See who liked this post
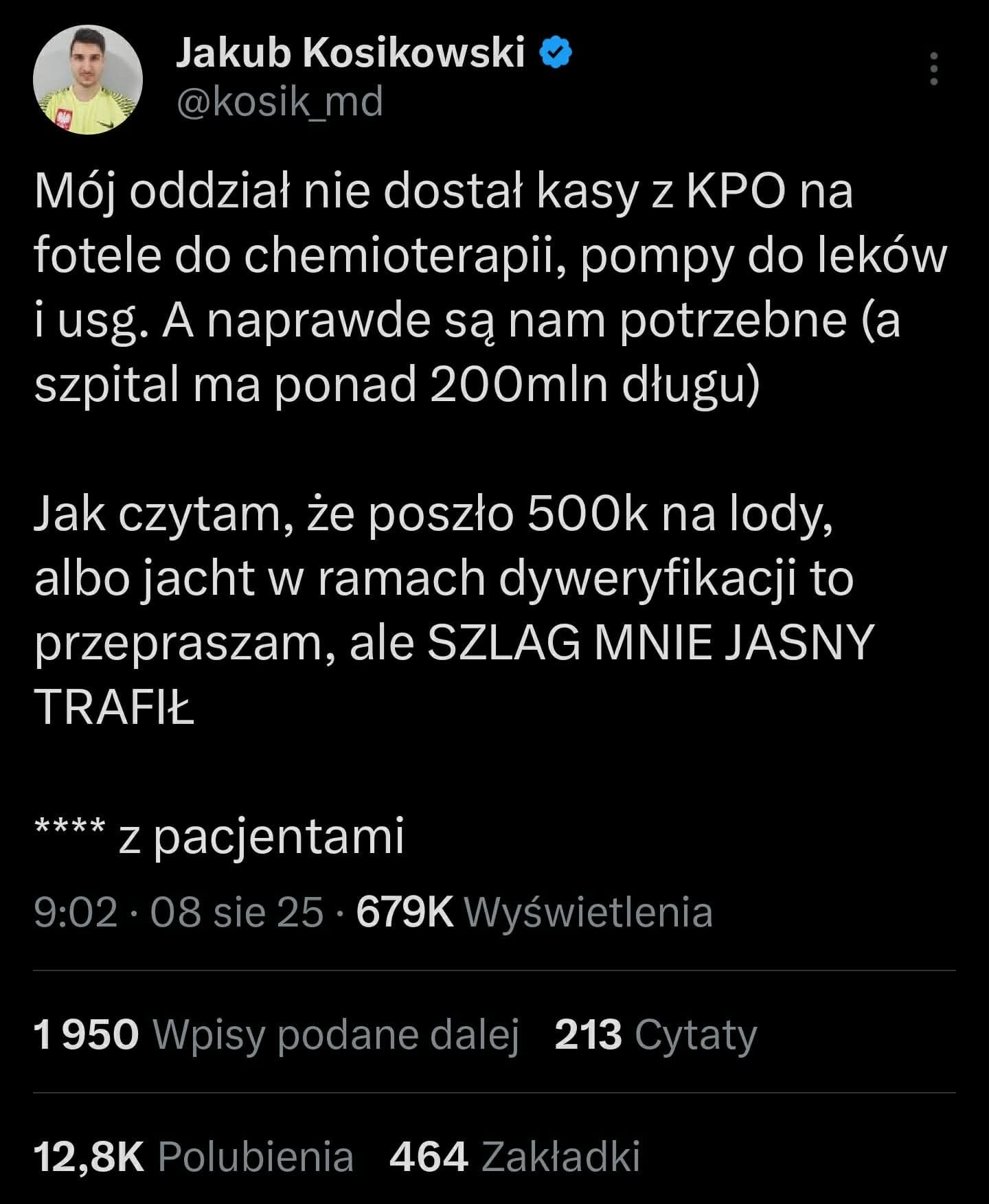 pyautogui.click(x=193, y=1156)
